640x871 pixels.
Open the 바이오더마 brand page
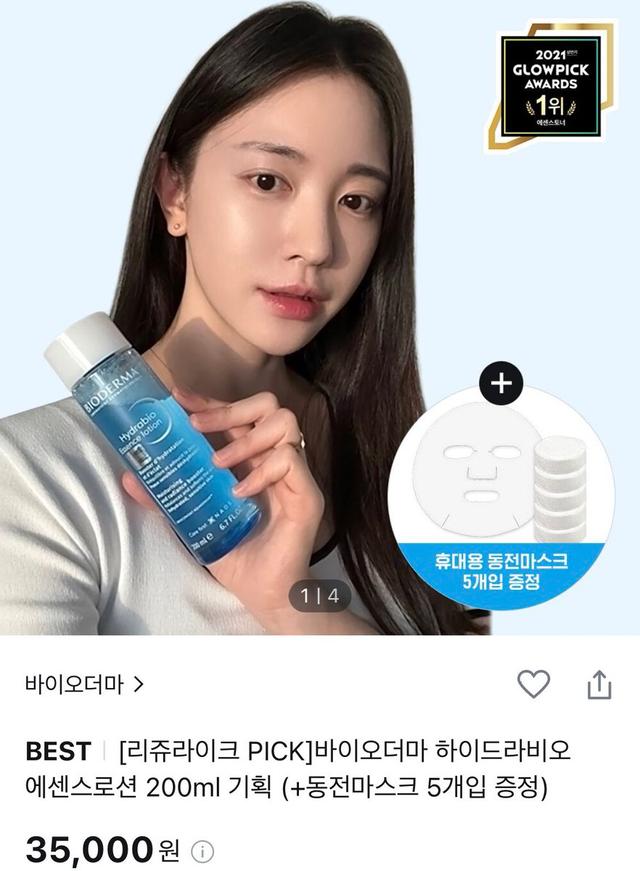pos(85,685)
